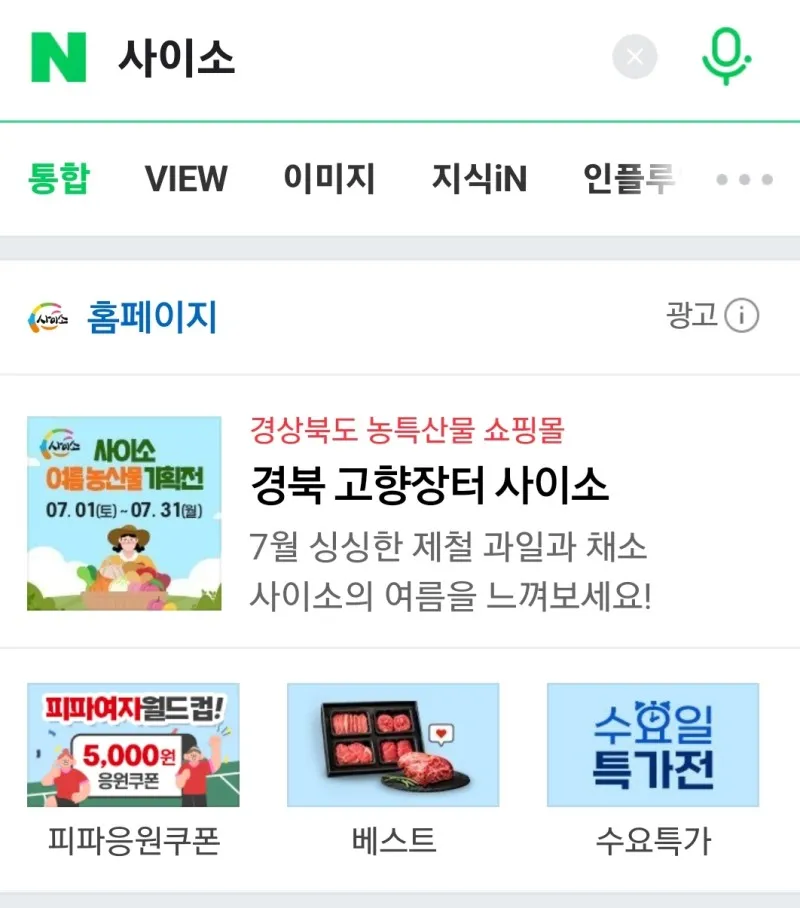Tap the green Naver N logo

tap(58, 57)
